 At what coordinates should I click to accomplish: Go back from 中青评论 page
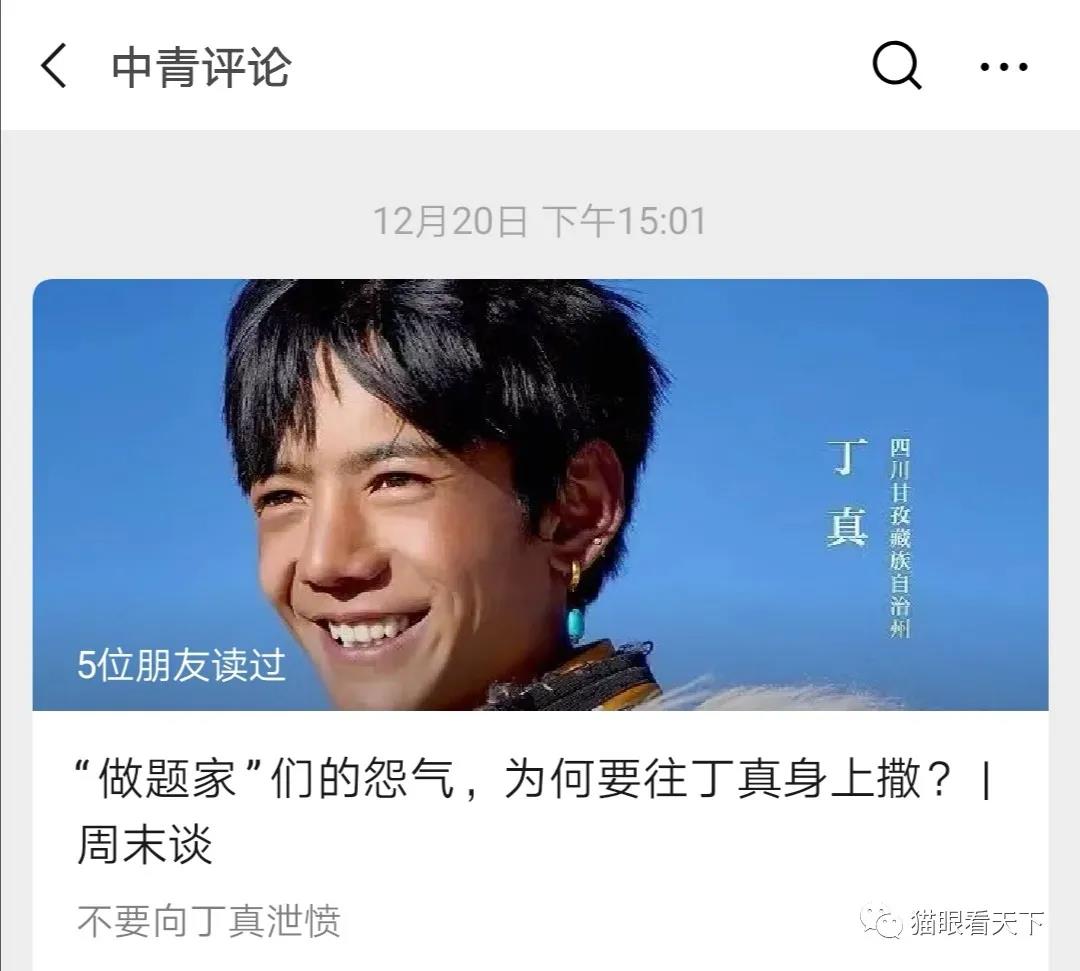pyautogui.click(x=54, y=67)
